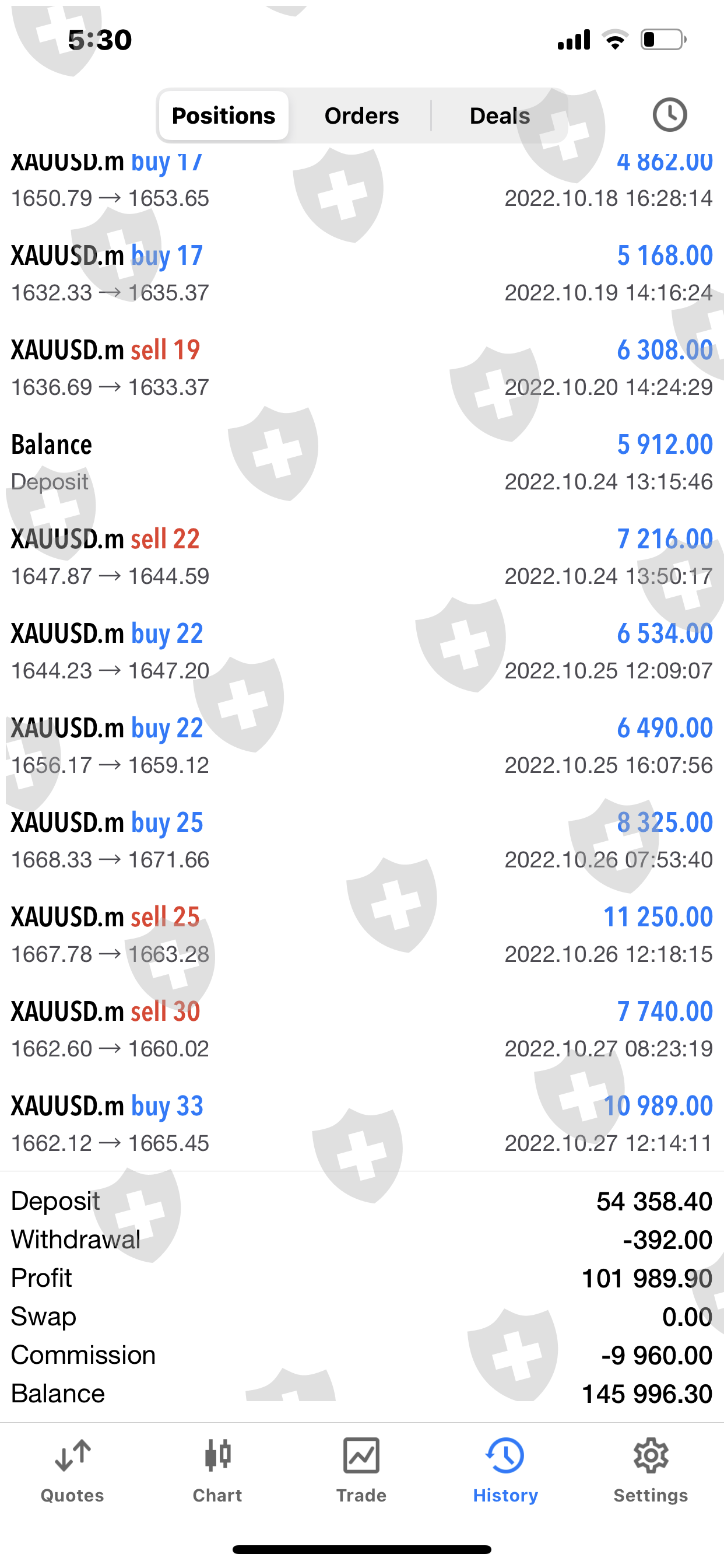Open the Trade tab
Viewport: 724px width, 1568px height.
[361, 1470]
